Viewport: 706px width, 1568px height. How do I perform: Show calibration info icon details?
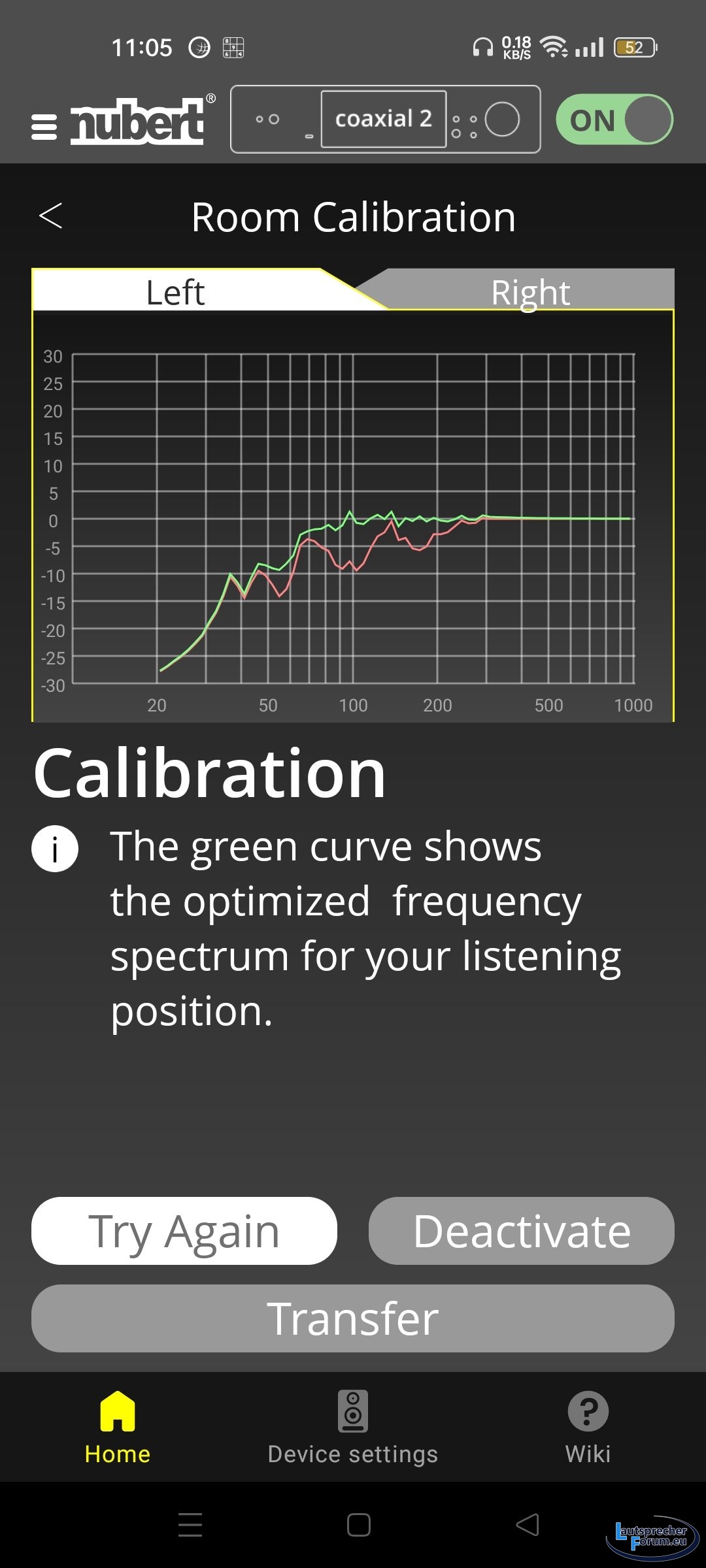(x=55, y=849)
